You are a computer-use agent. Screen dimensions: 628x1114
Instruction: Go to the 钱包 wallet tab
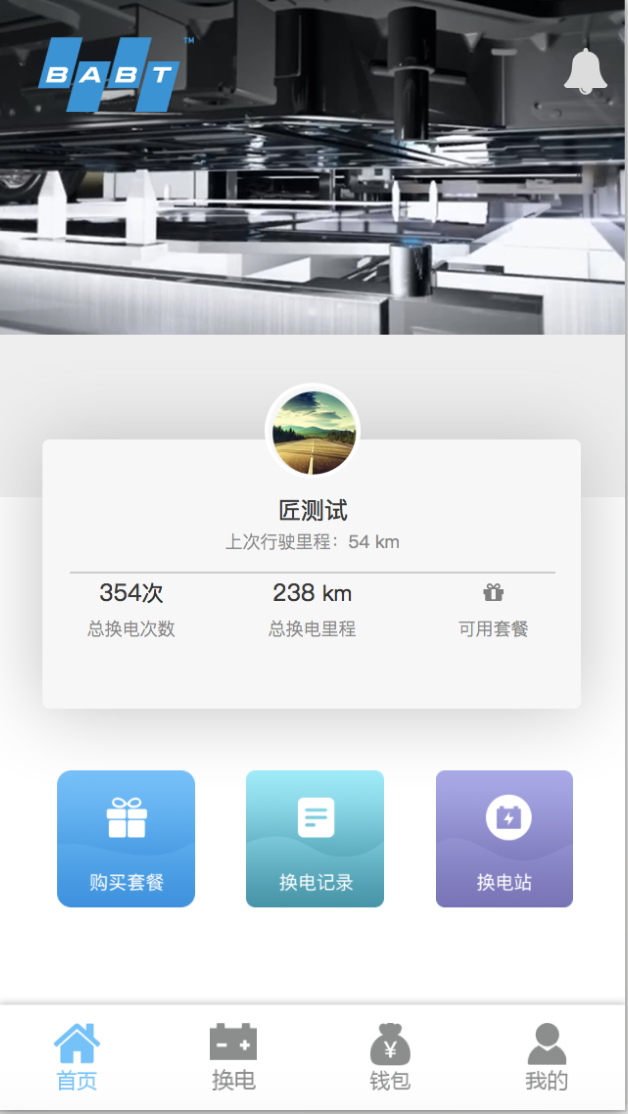click(390, 1057)
